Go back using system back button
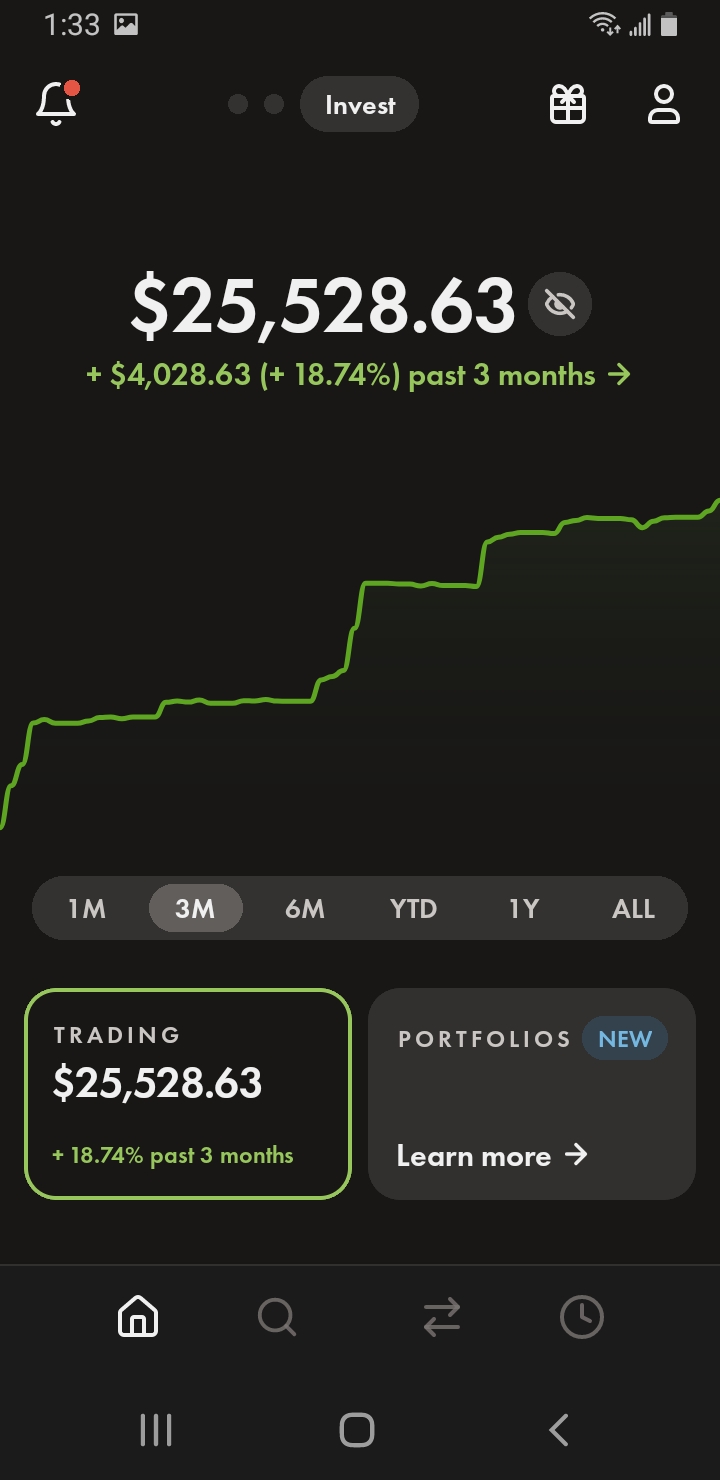720x1480 pixels. coord(559,1430)
